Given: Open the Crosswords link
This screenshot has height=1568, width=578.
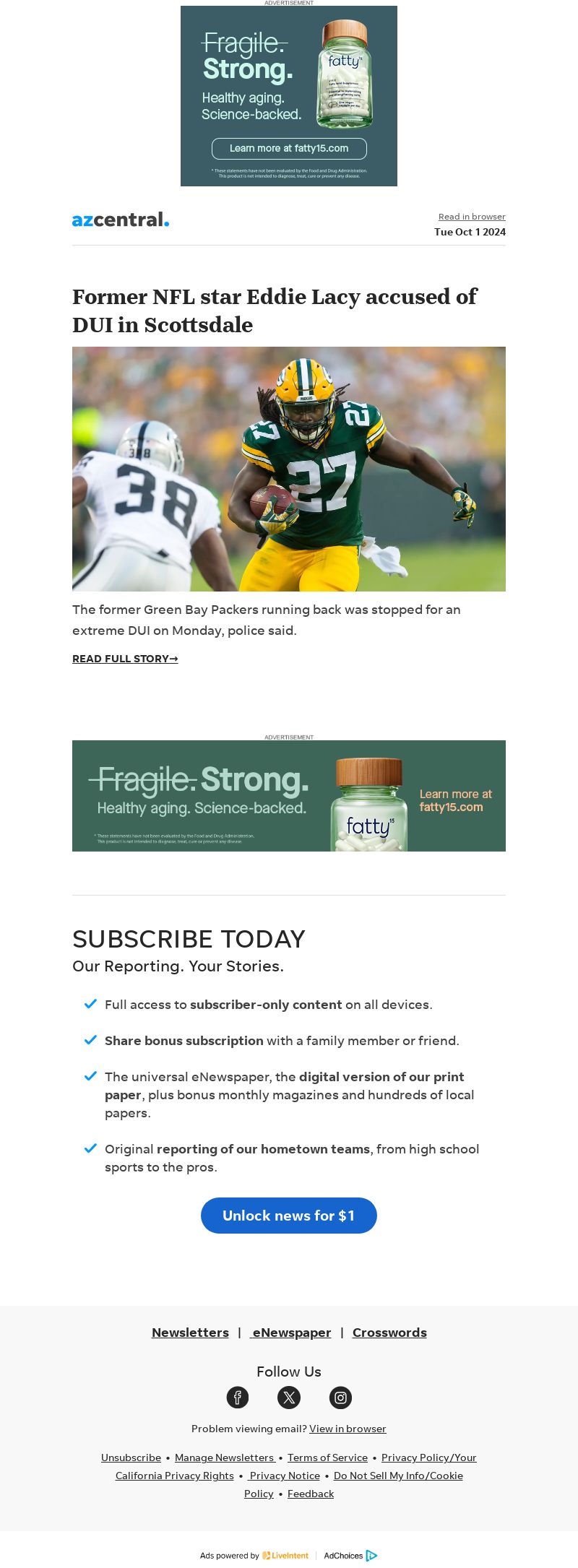Looking at the screenshot, I should tap(389, 1333).
